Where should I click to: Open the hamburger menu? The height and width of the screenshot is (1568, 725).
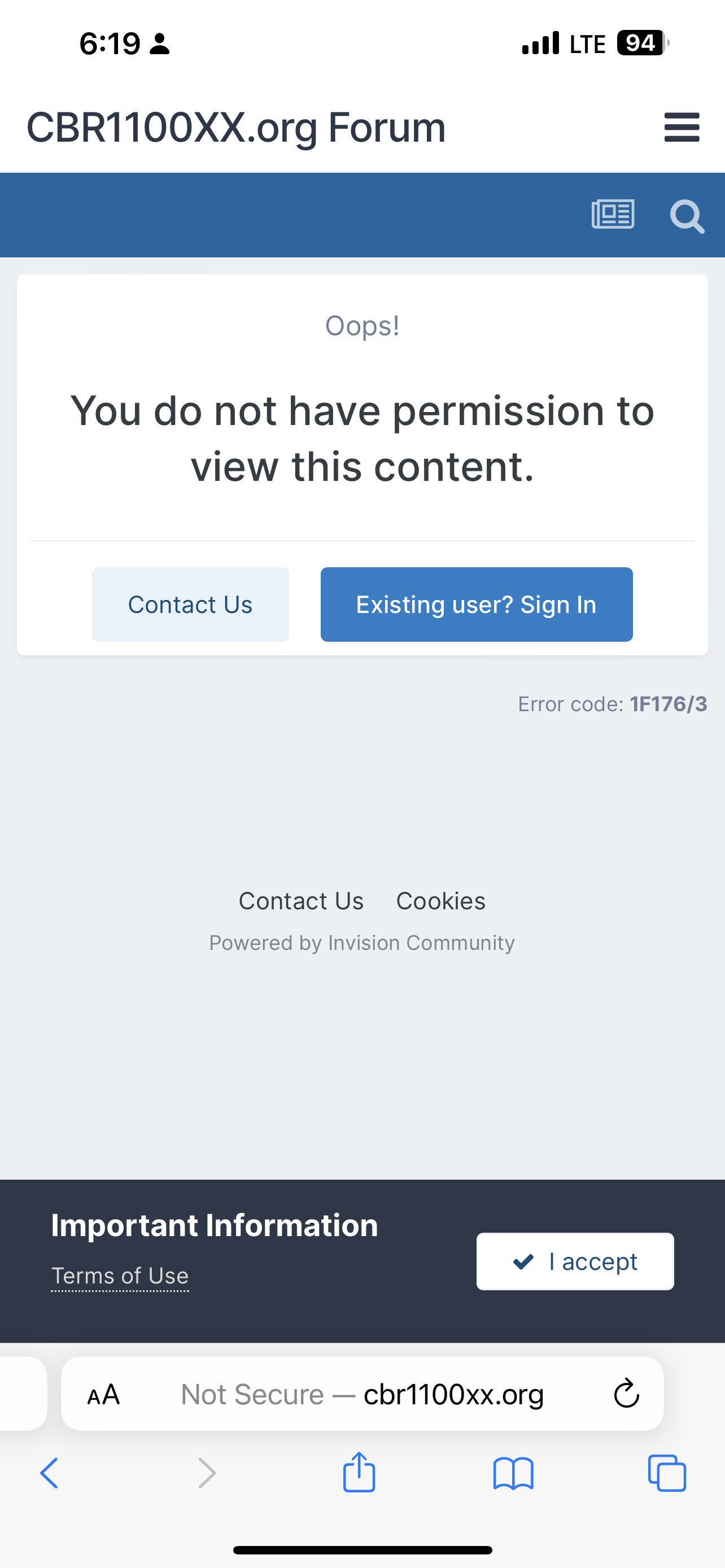click(682, 127)
